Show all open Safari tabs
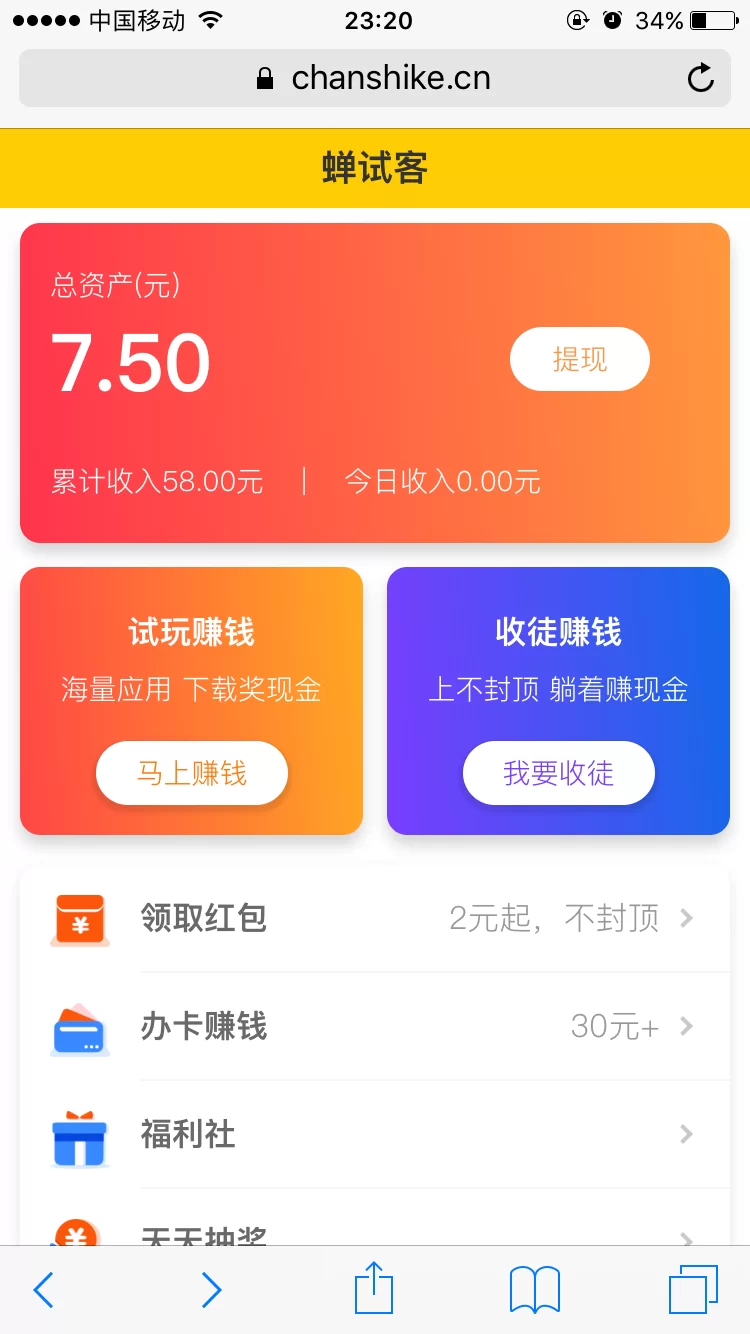Image resolution: width=750 pixels, height=1334 pixels. coord(693,1290)
